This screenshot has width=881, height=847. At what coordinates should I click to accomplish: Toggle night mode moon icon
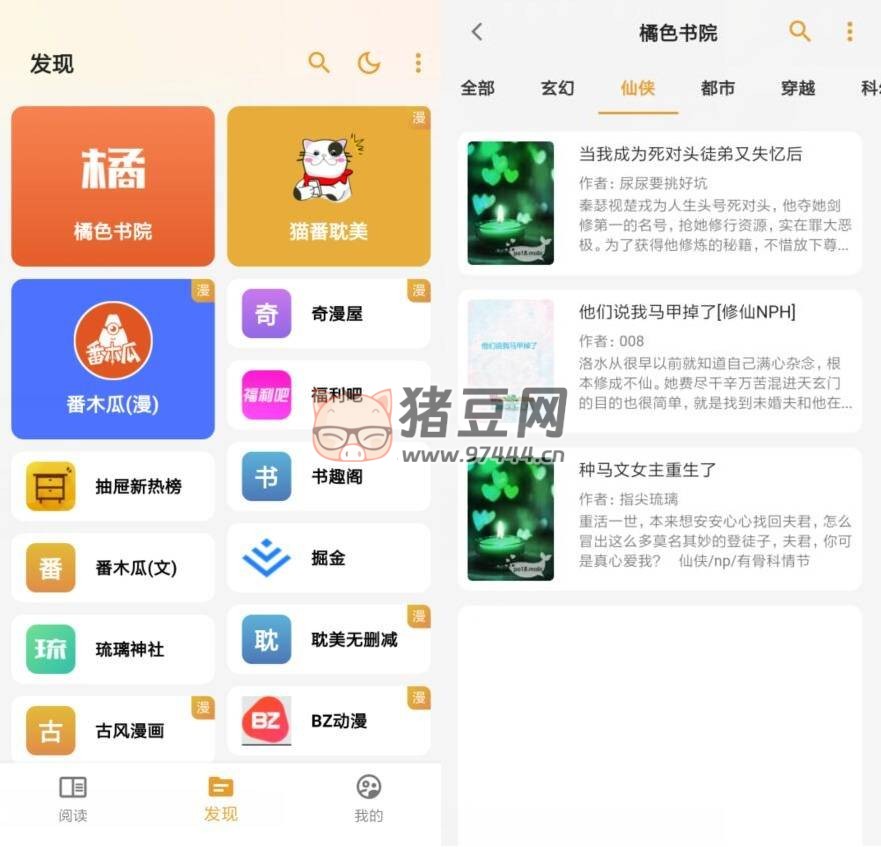pos(369,63)
